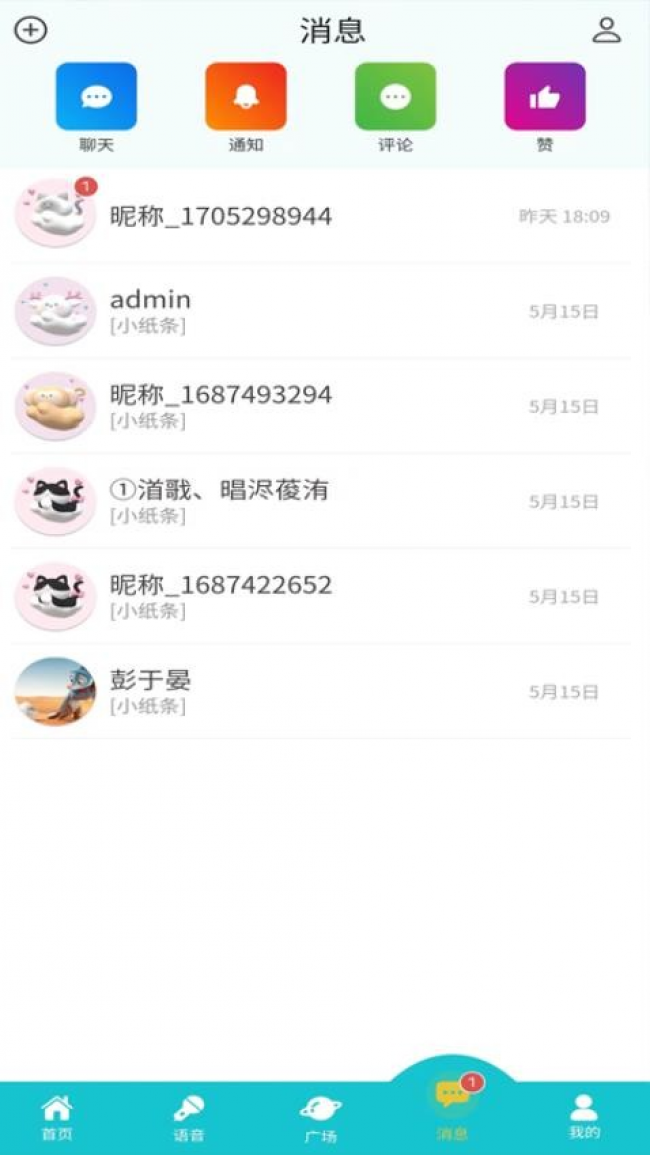
Task: Switch to the 我的 profile tab
Action: pos(584,1117)
